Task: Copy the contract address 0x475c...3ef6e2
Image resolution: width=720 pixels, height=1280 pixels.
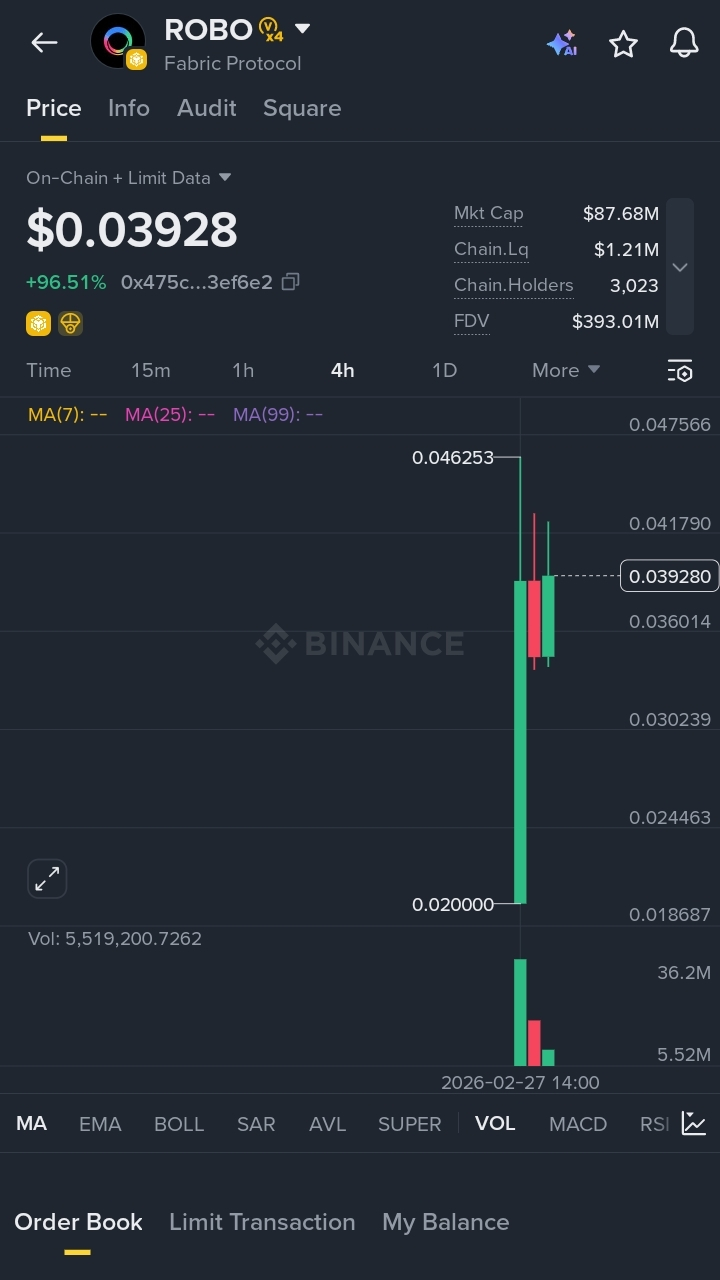Action: (290, 282)
